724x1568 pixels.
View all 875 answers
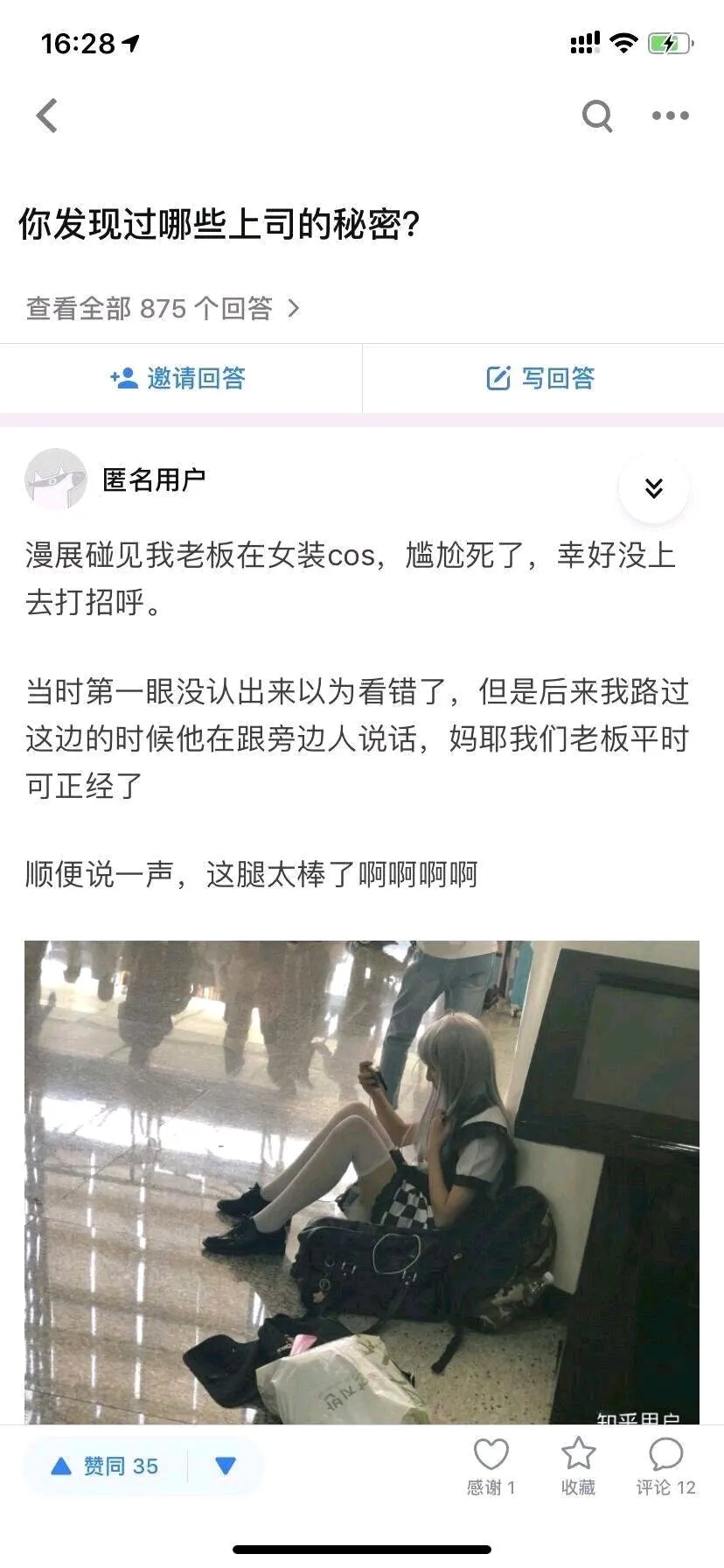[163, 308]
